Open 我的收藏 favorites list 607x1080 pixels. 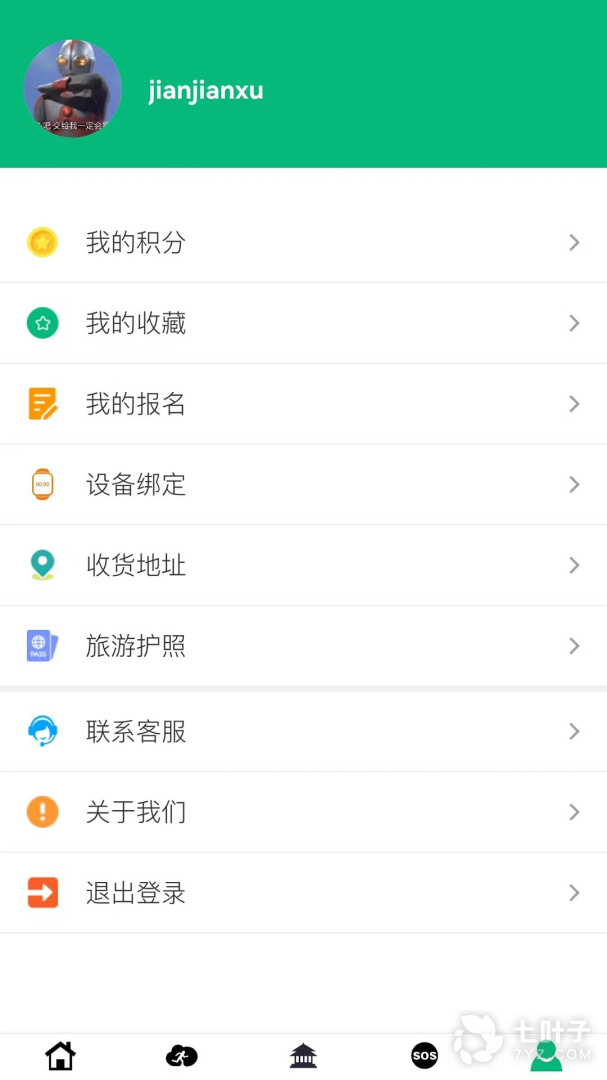(x=303, y=323)
